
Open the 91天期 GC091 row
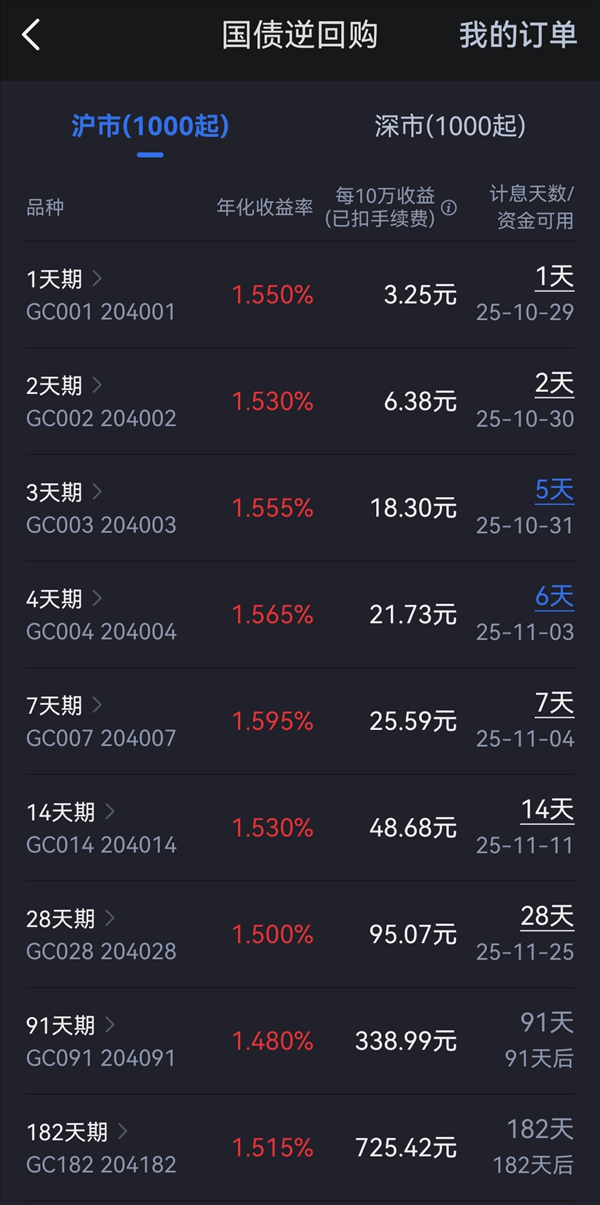tap(100, 1041)
